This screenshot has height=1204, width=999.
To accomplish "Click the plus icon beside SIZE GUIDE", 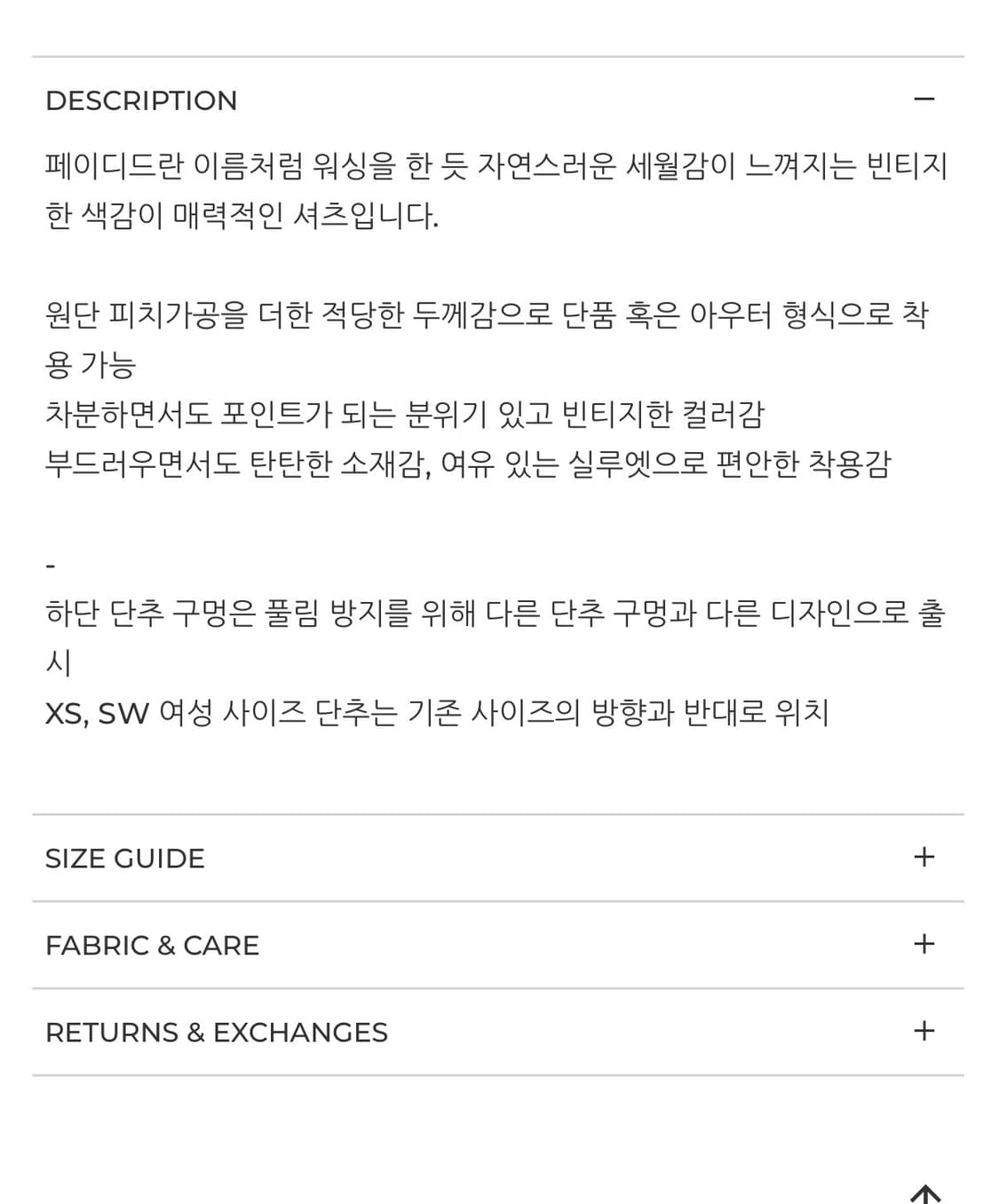I will coord(925,857).
